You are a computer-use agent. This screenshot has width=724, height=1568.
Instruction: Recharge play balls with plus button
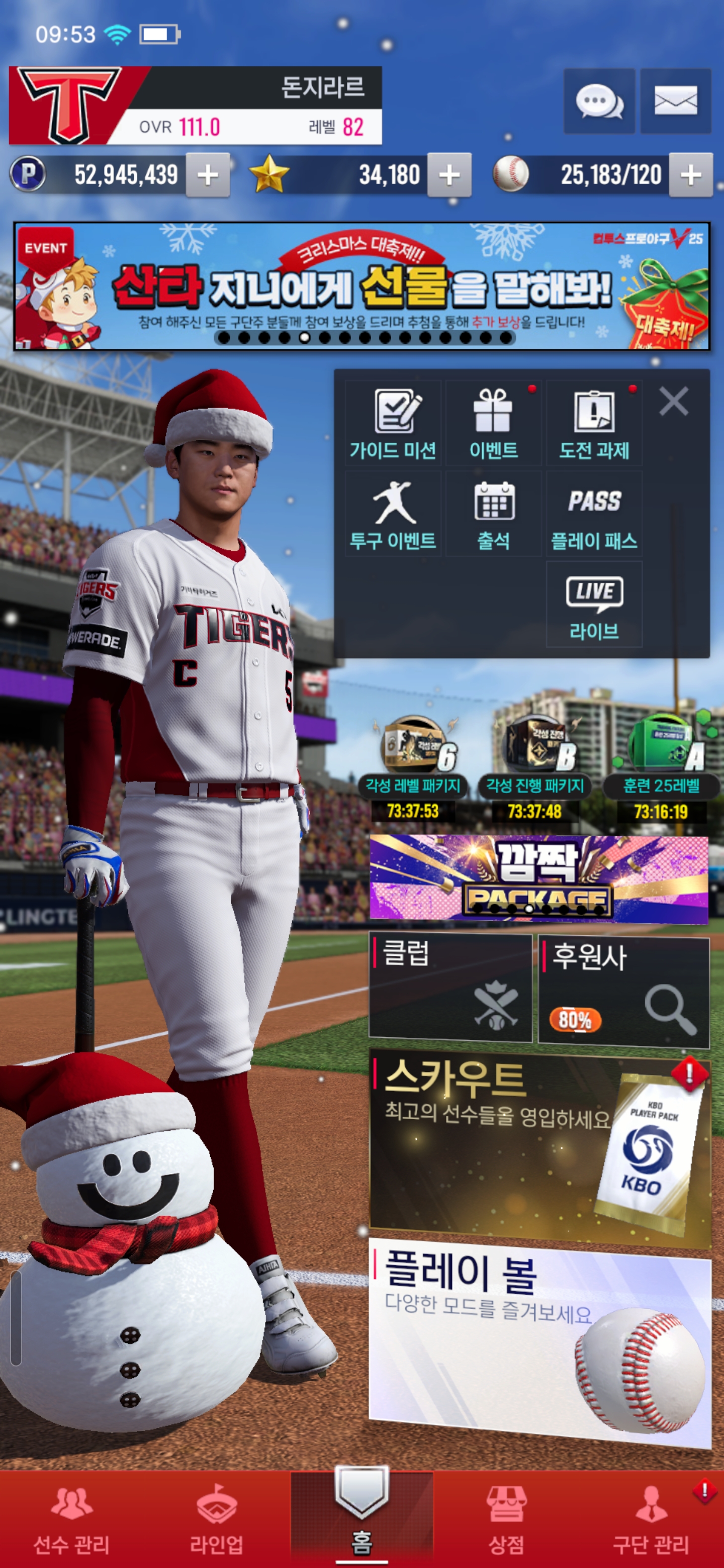[690, 175]
